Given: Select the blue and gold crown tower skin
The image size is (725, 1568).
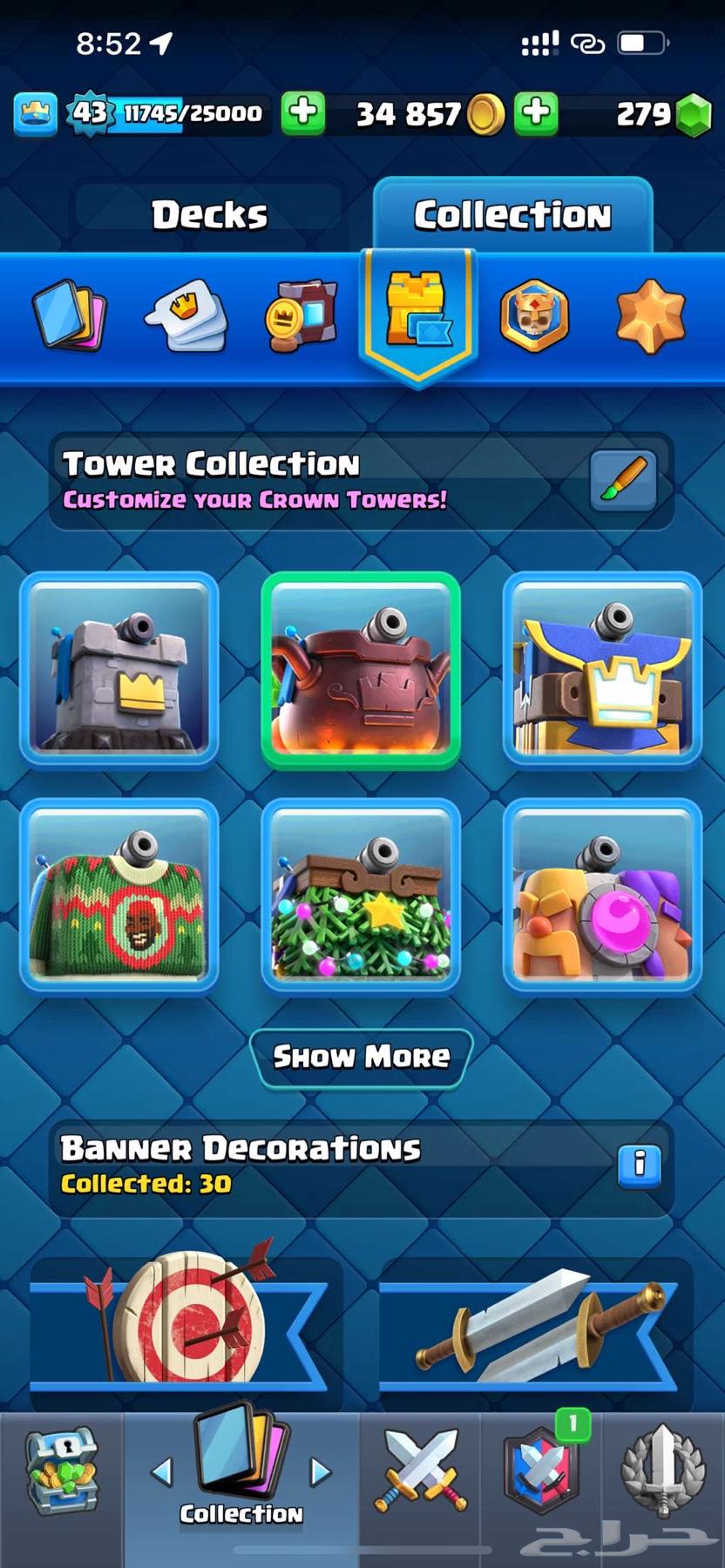Looking at the screenshot, I should [602, 669].
